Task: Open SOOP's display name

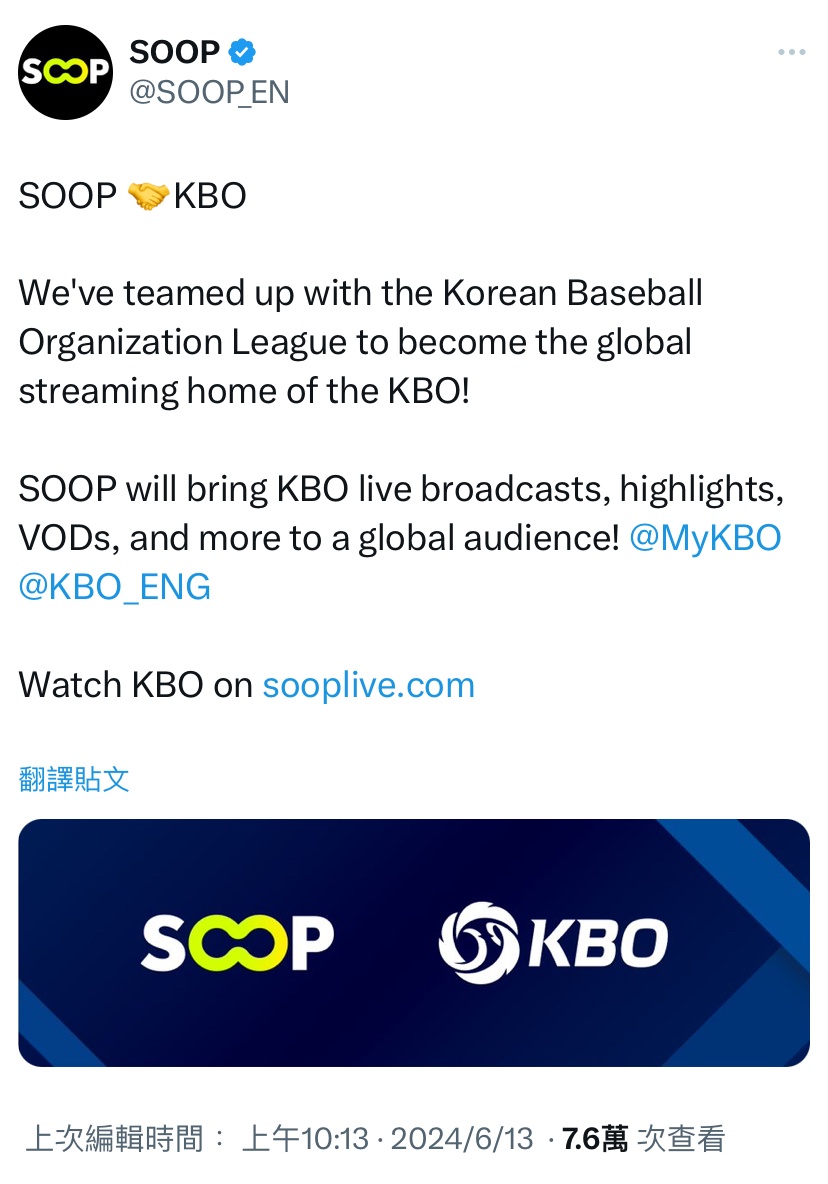Action: tap(174, 52)
